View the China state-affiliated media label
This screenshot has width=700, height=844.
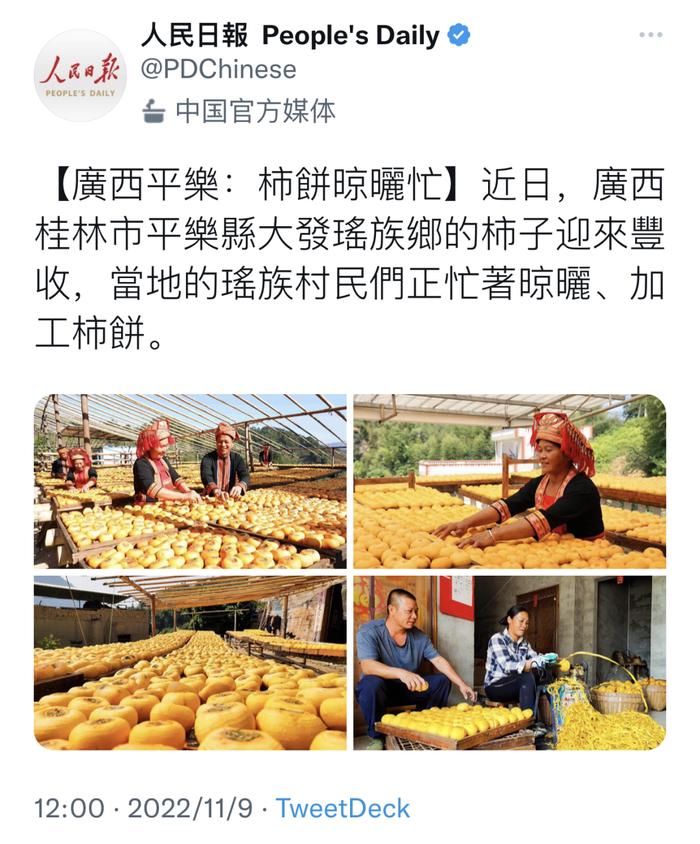click(254, 111)
